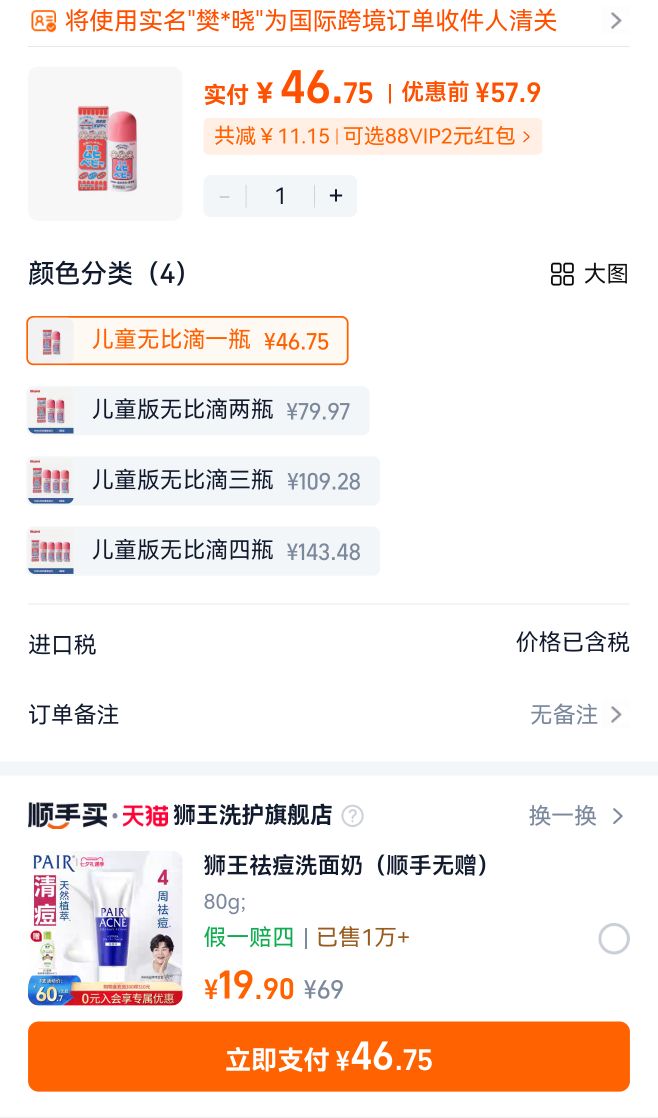Check the add-on radio for 狮王祛痘洗面奶
Screen dimensions: 658x1118
click(x=614, y=938)
